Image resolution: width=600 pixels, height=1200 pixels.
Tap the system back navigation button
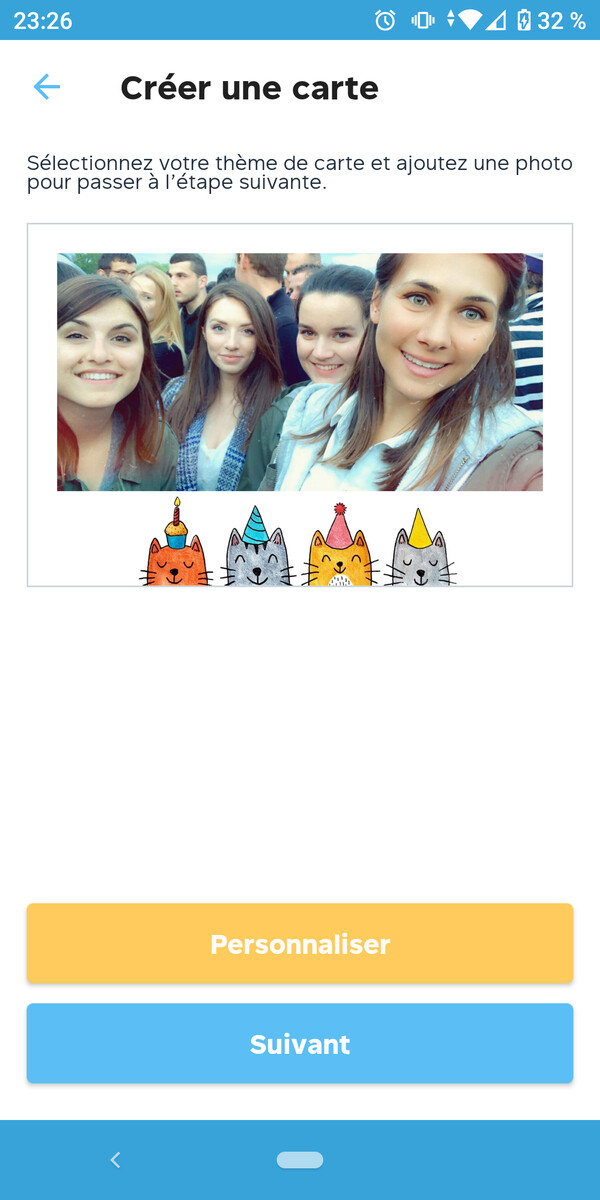click(115, 1160)
